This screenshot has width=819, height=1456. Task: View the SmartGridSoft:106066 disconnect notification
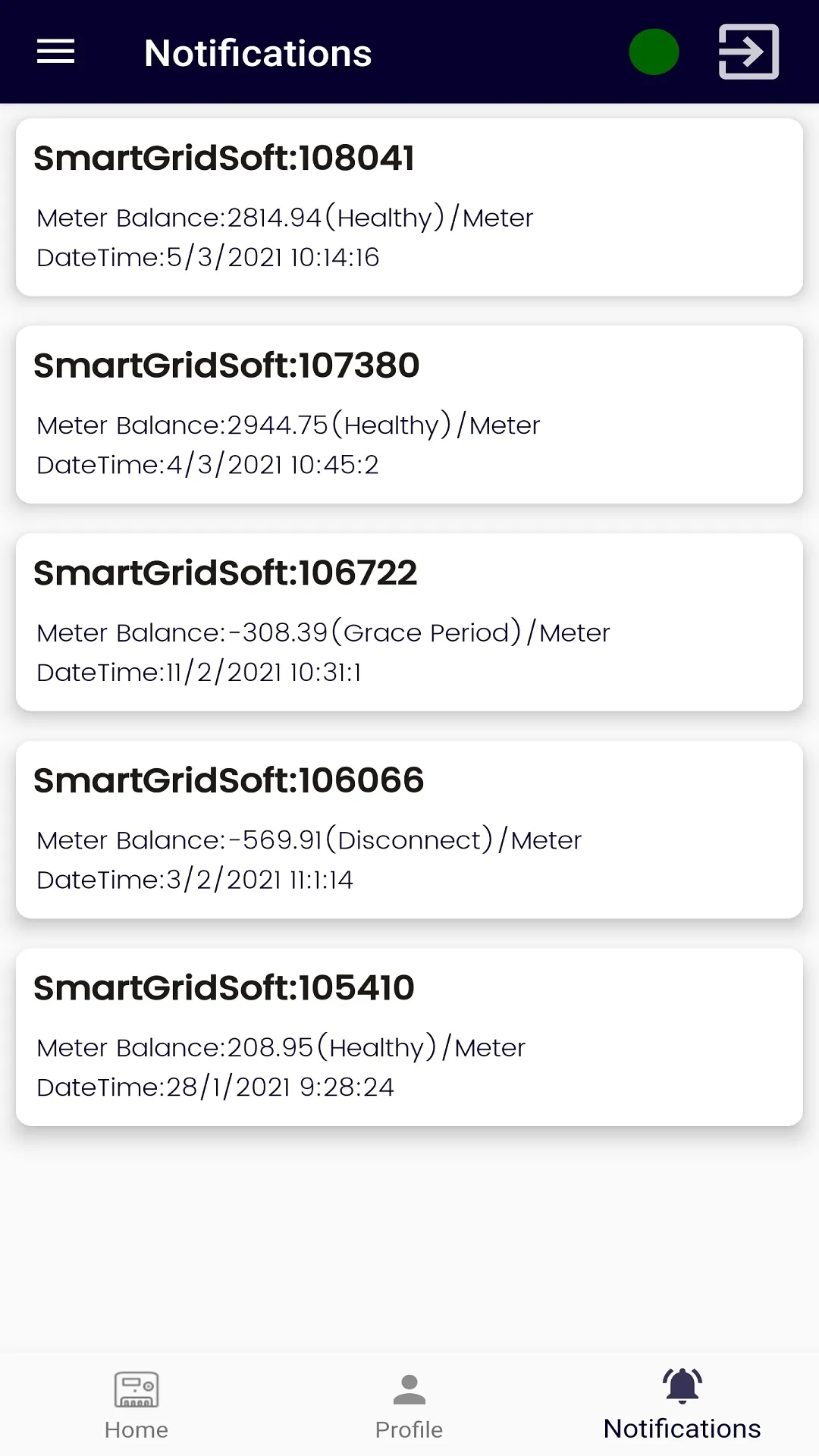409,830
